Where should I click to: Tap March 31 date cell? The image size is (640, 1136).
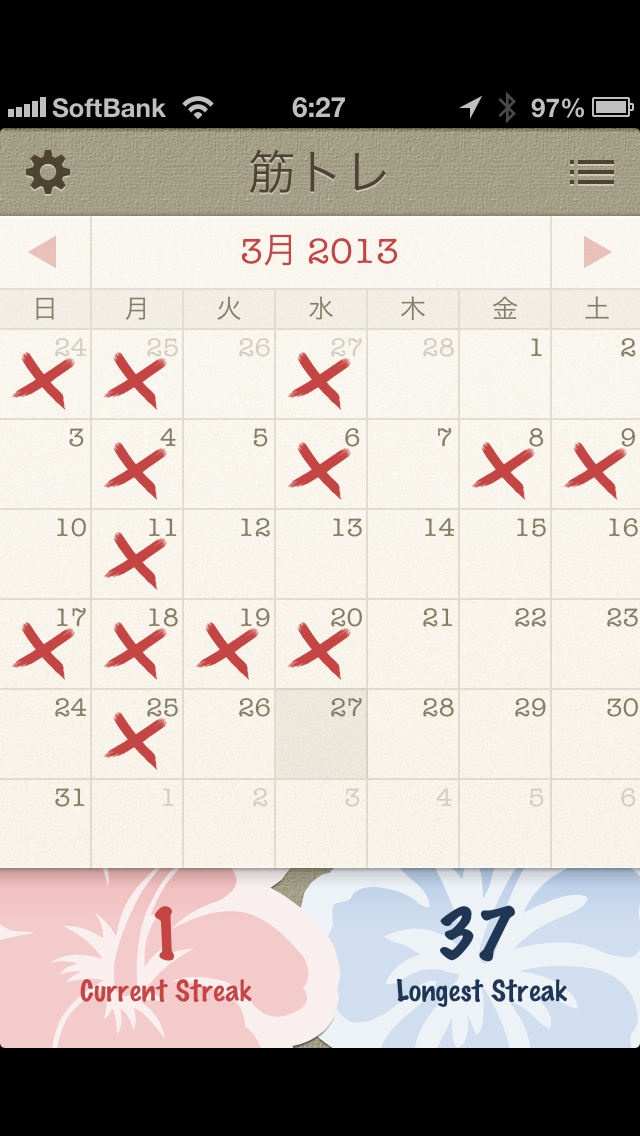(x=46, y=824)
